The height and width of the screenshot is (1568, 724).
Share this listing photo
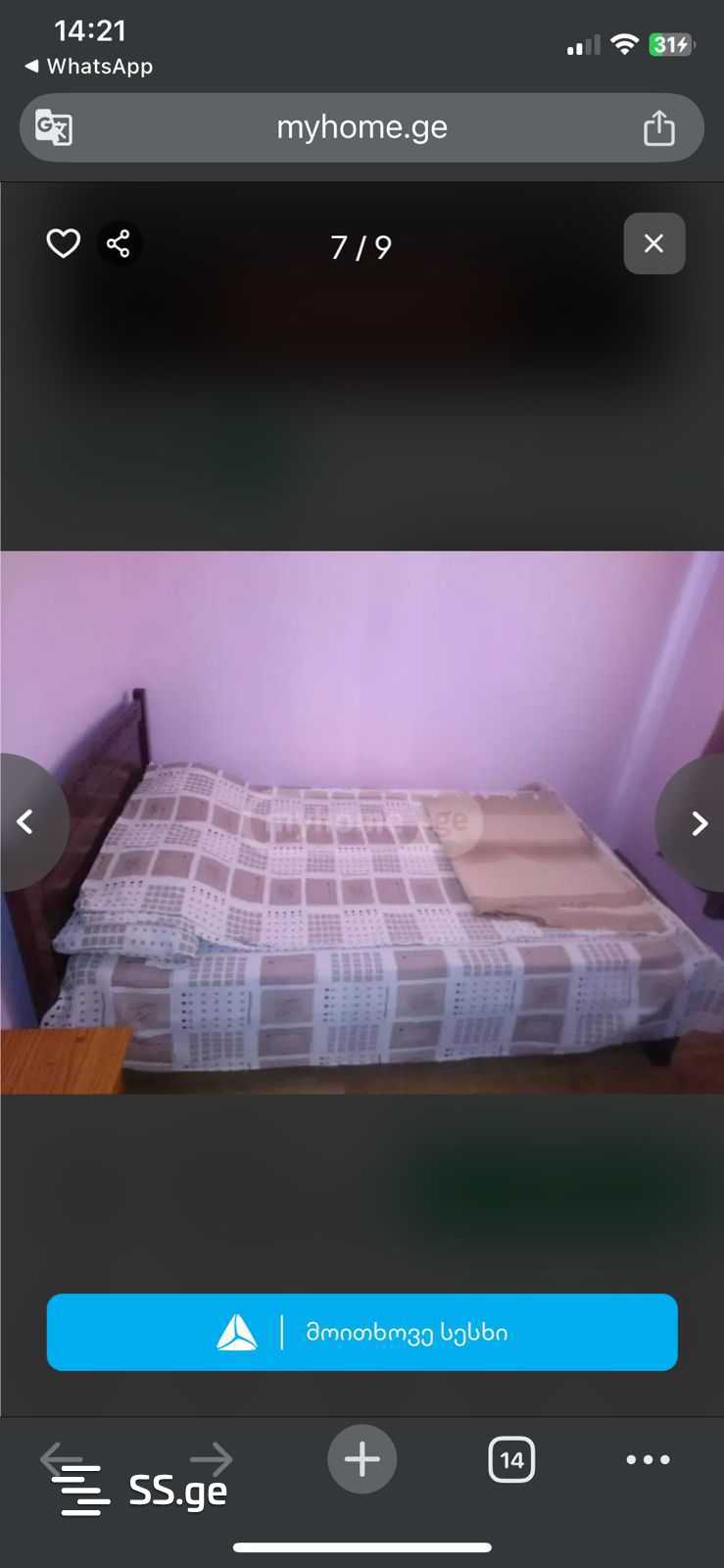point(119,243)
